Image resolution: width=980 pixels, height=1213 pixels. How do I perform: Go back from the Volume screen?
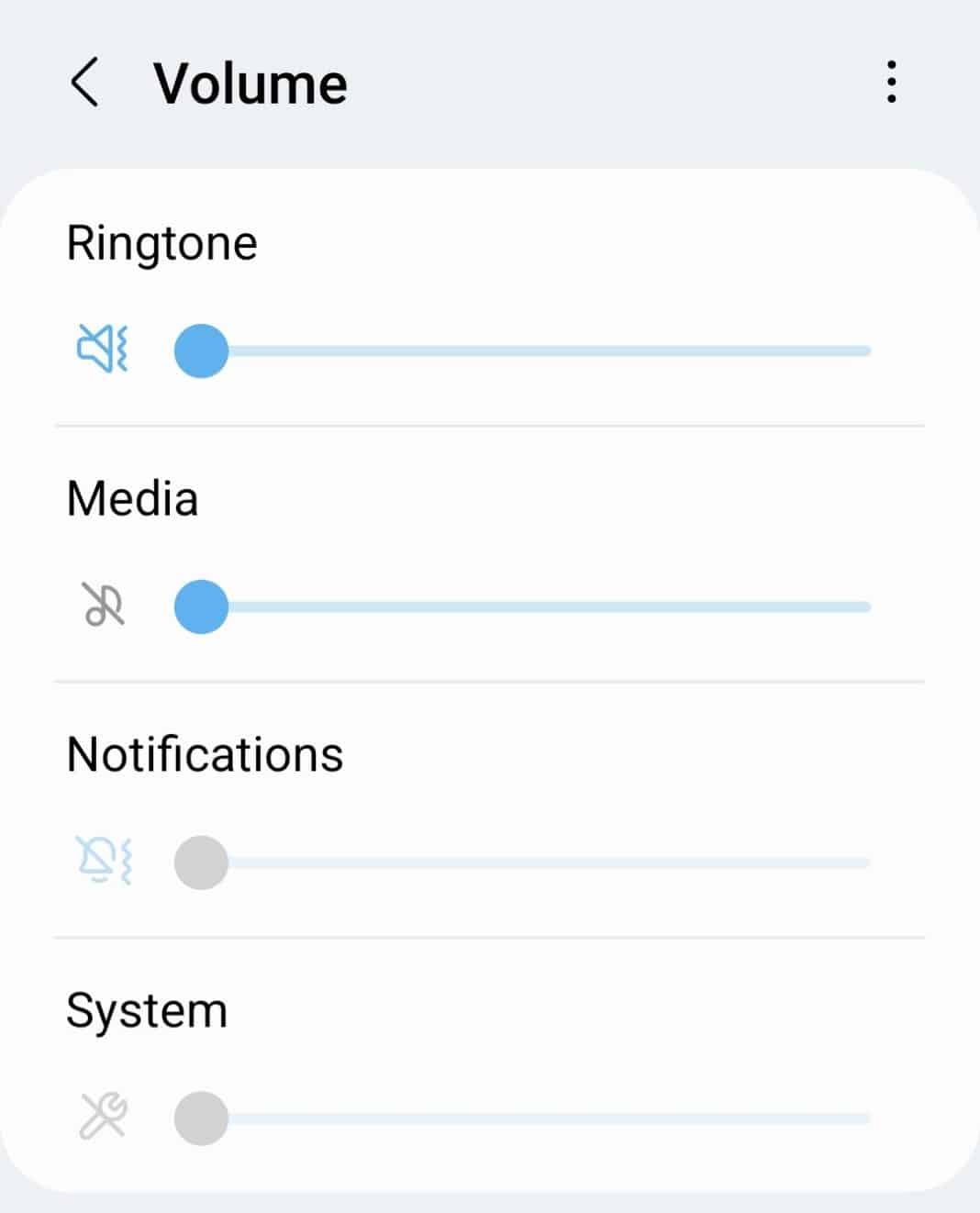tap(84, 83)
